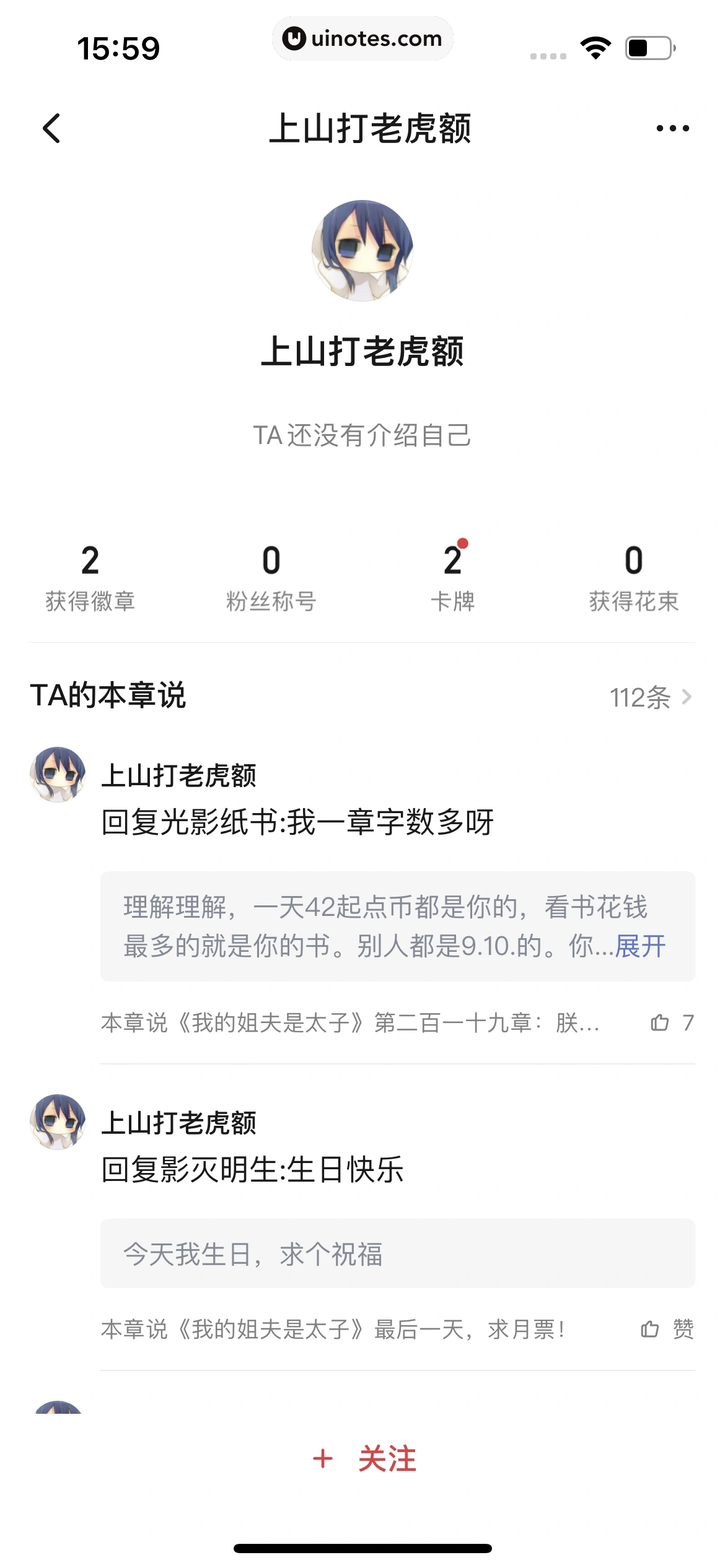Tap the chevron next to 112条
The width and height of the screenshot is (725, 1568).
point(687,698)
